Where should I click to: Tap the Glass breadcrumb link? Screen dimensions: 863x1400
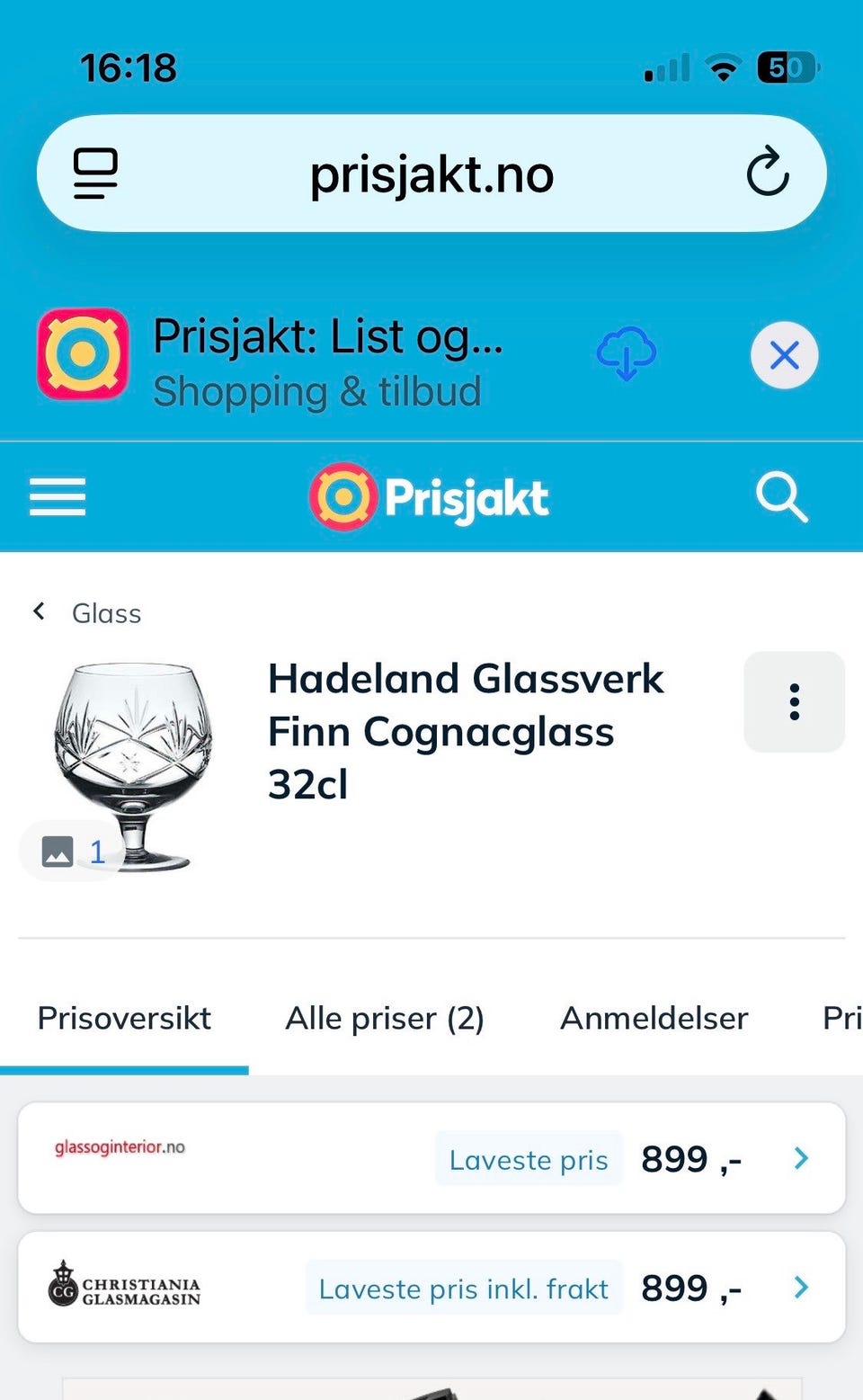point(106,613)
